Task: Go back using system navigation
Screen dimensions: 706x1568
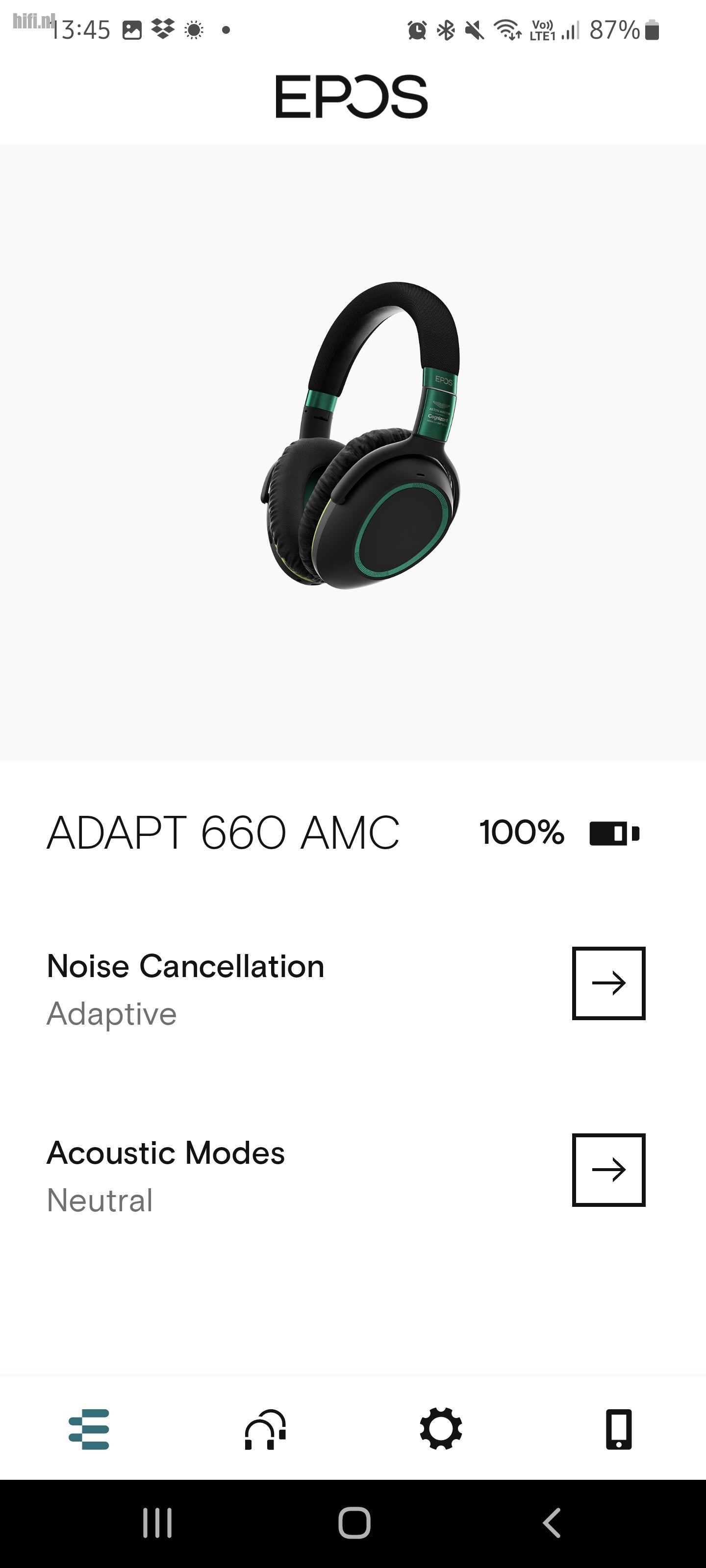Action: (551, 1523)
